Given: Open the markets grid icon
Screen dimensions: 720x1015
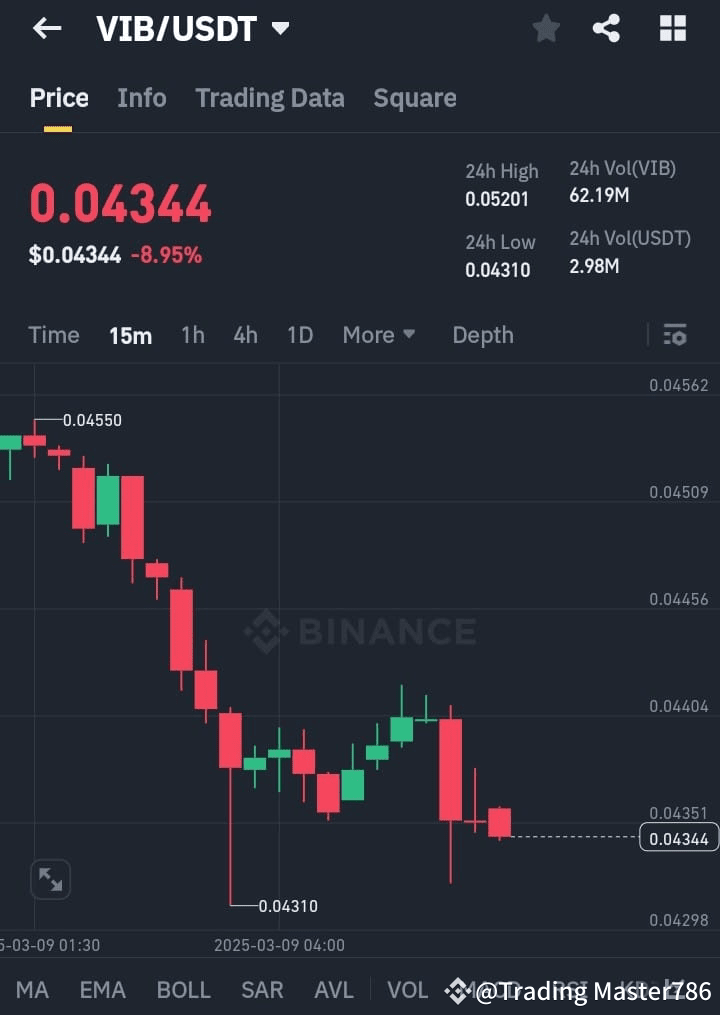Looking at the screenshot, I should pyautogui.click(x=672, y=28).
